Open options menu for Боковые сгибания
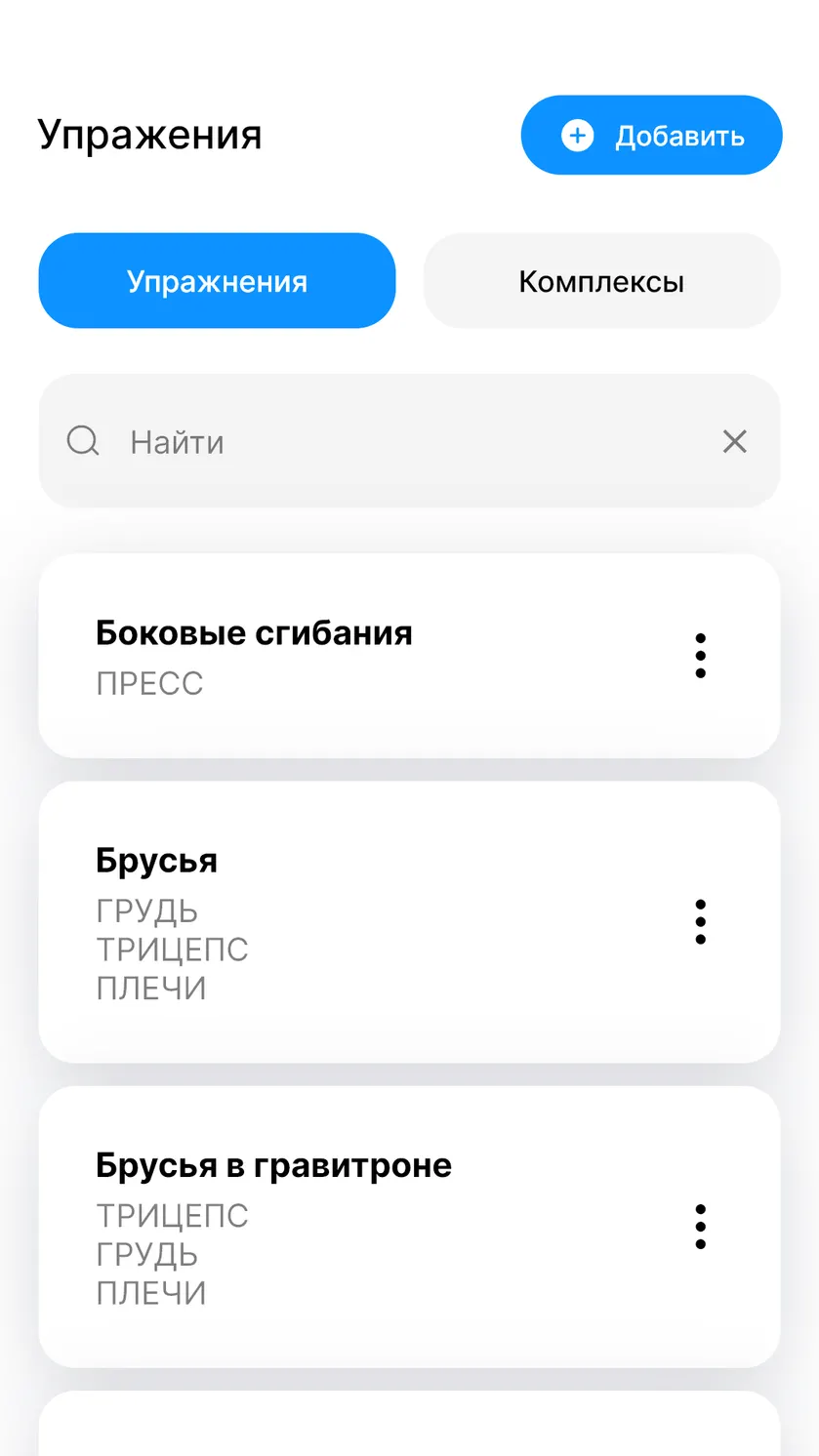819x1456 pixels. pos(700,656)
